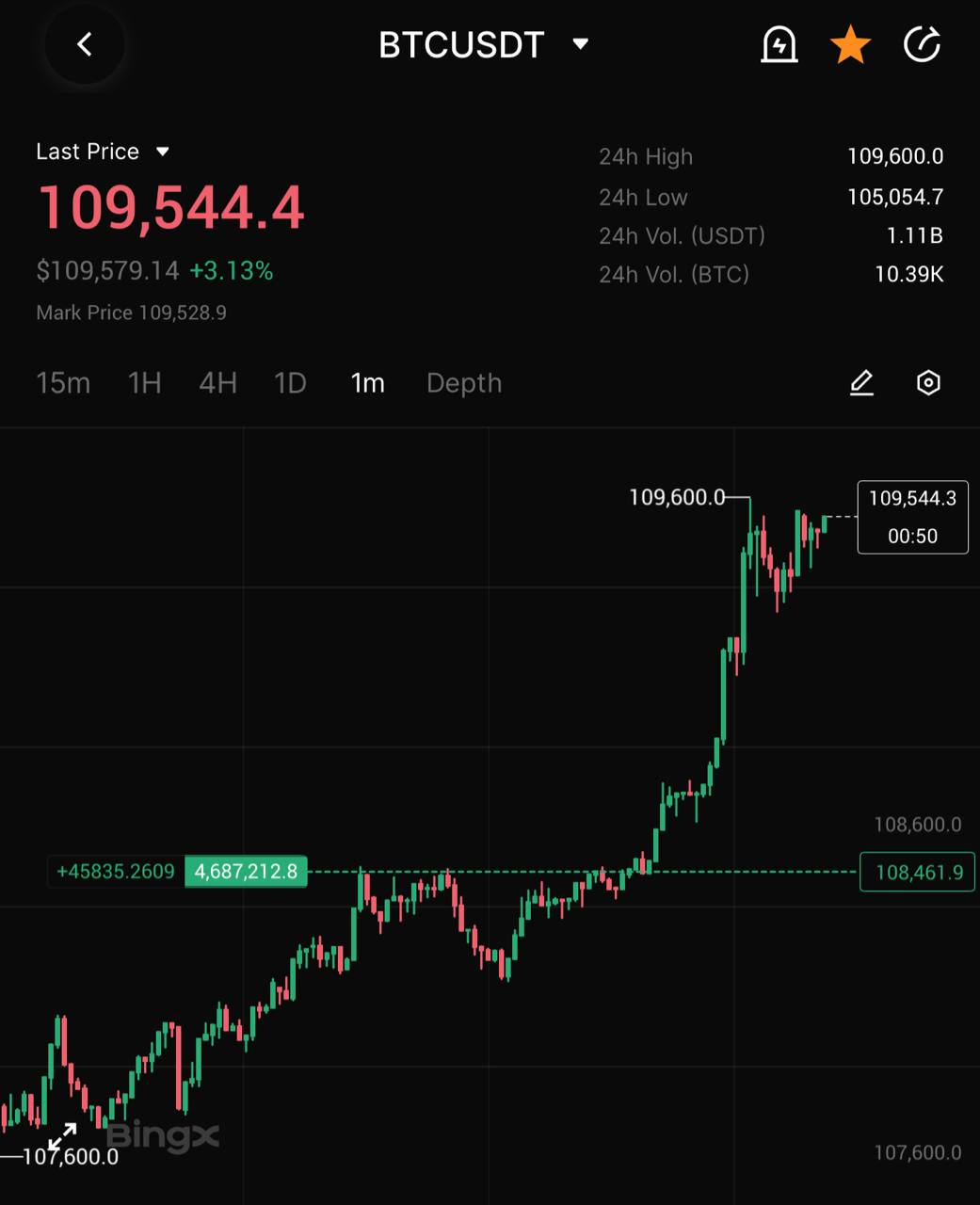Tap the position line label 4,687,212.8

[246, 872]
